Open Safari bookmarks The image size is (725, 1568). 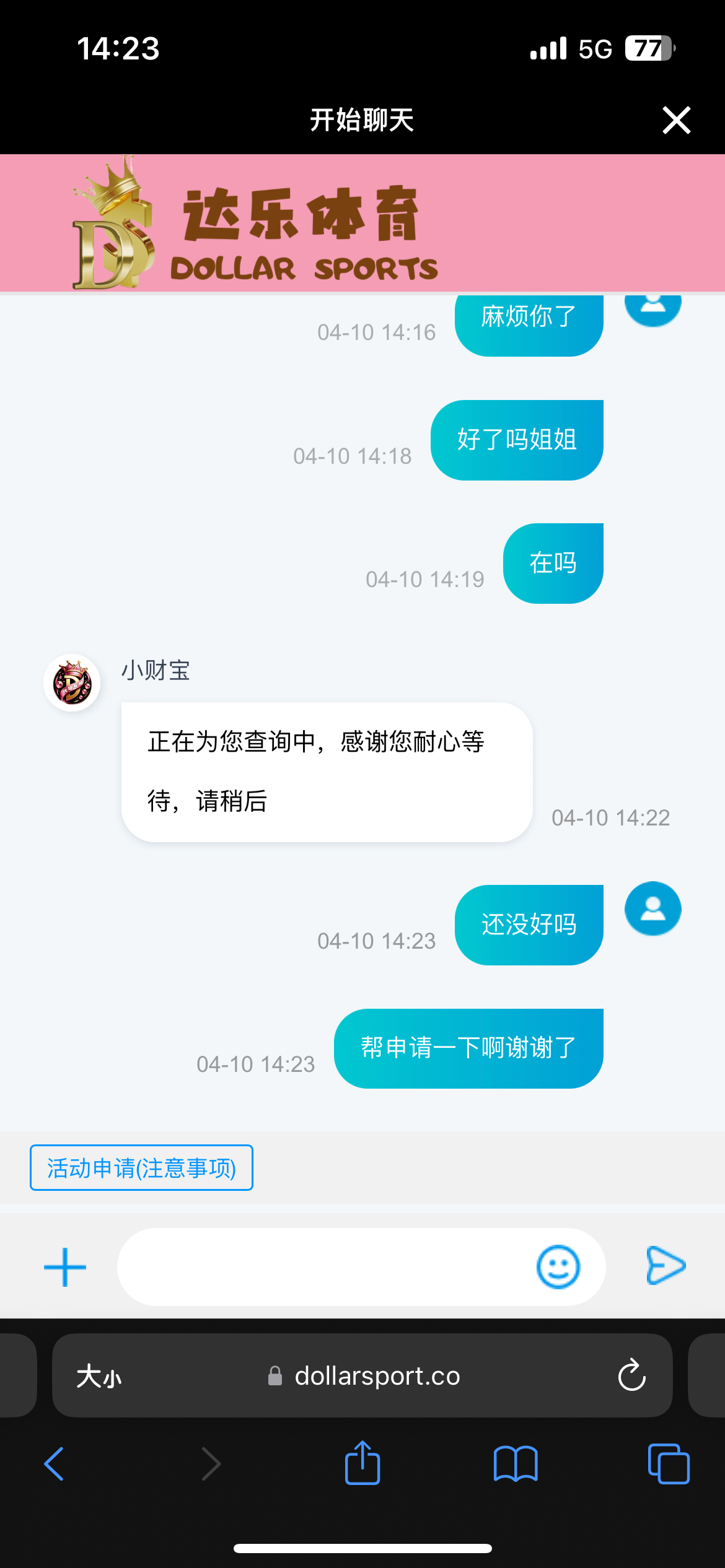(x=516, y=1464)
